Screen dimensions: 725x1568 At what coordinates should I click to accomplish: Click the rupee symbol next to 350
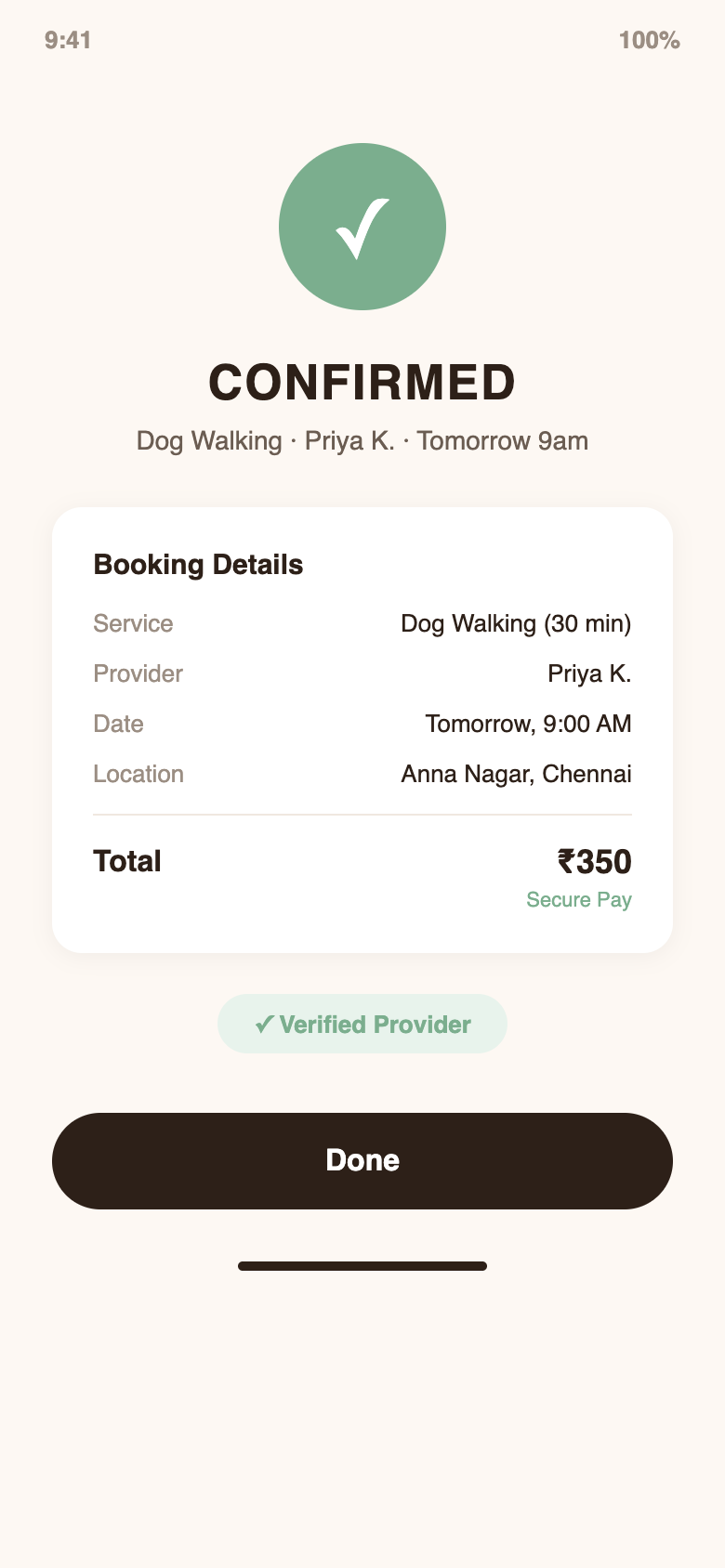click(x=566, y=862)
